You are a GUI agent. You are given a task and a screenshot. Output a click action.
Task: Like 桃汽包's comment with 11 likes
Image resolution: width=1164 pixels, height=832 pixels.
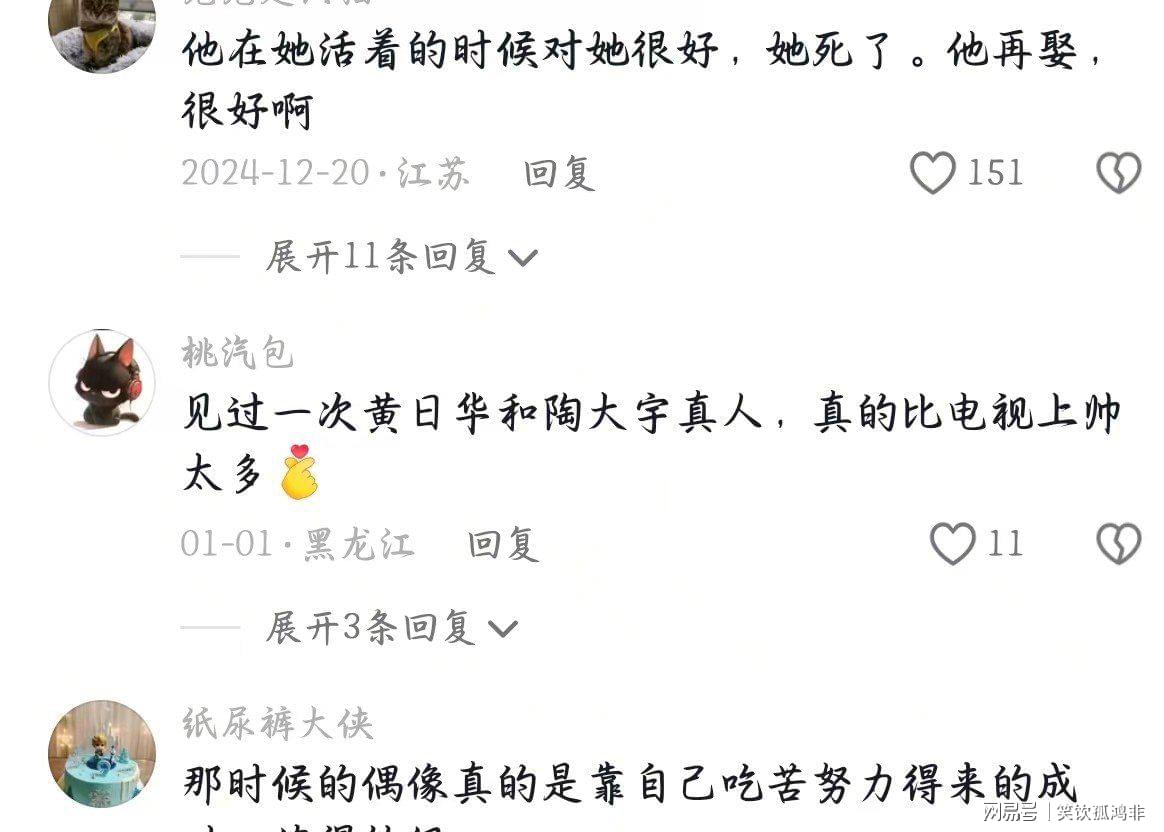tap(952, 544)
